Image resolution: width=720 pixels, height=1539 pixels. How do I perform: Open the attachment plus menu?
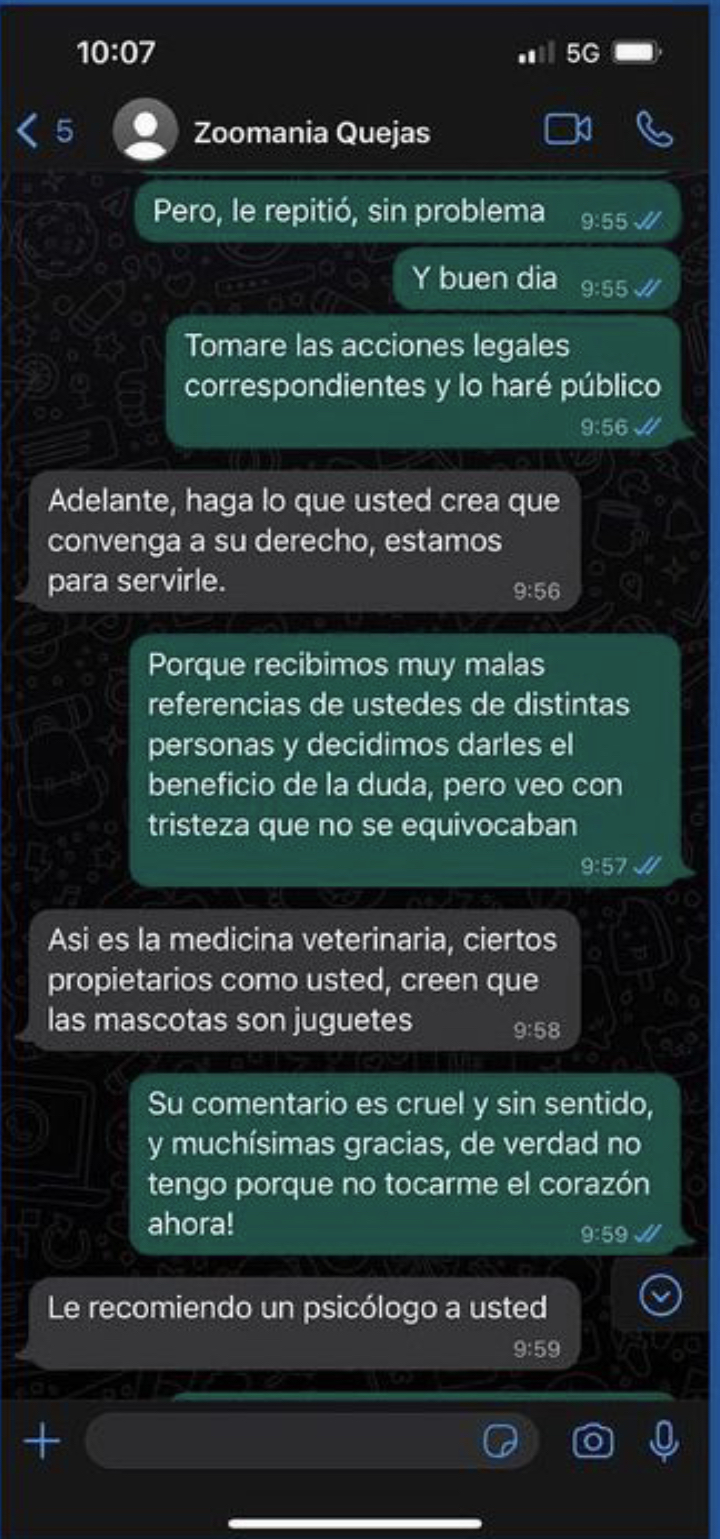point(42,1441)
